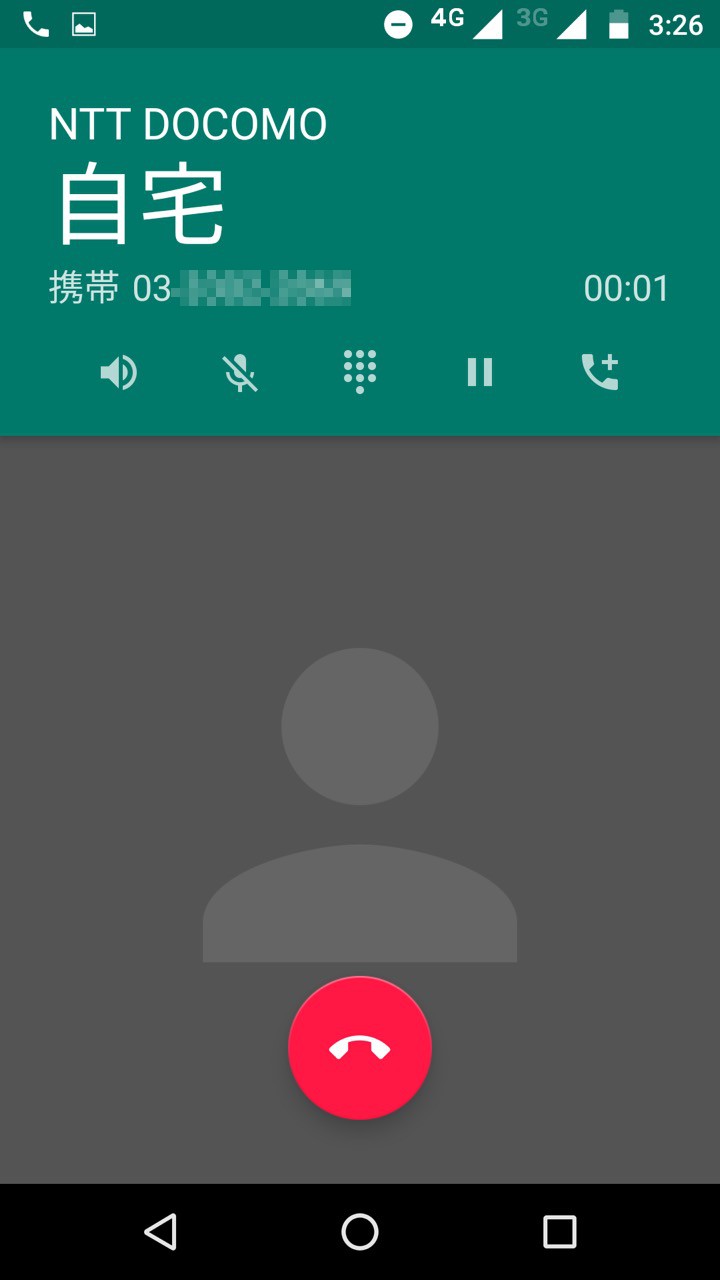720x1280 pixels.
Task: Open recent apps from navigation bar
Action: click(x=560, y=1232)
